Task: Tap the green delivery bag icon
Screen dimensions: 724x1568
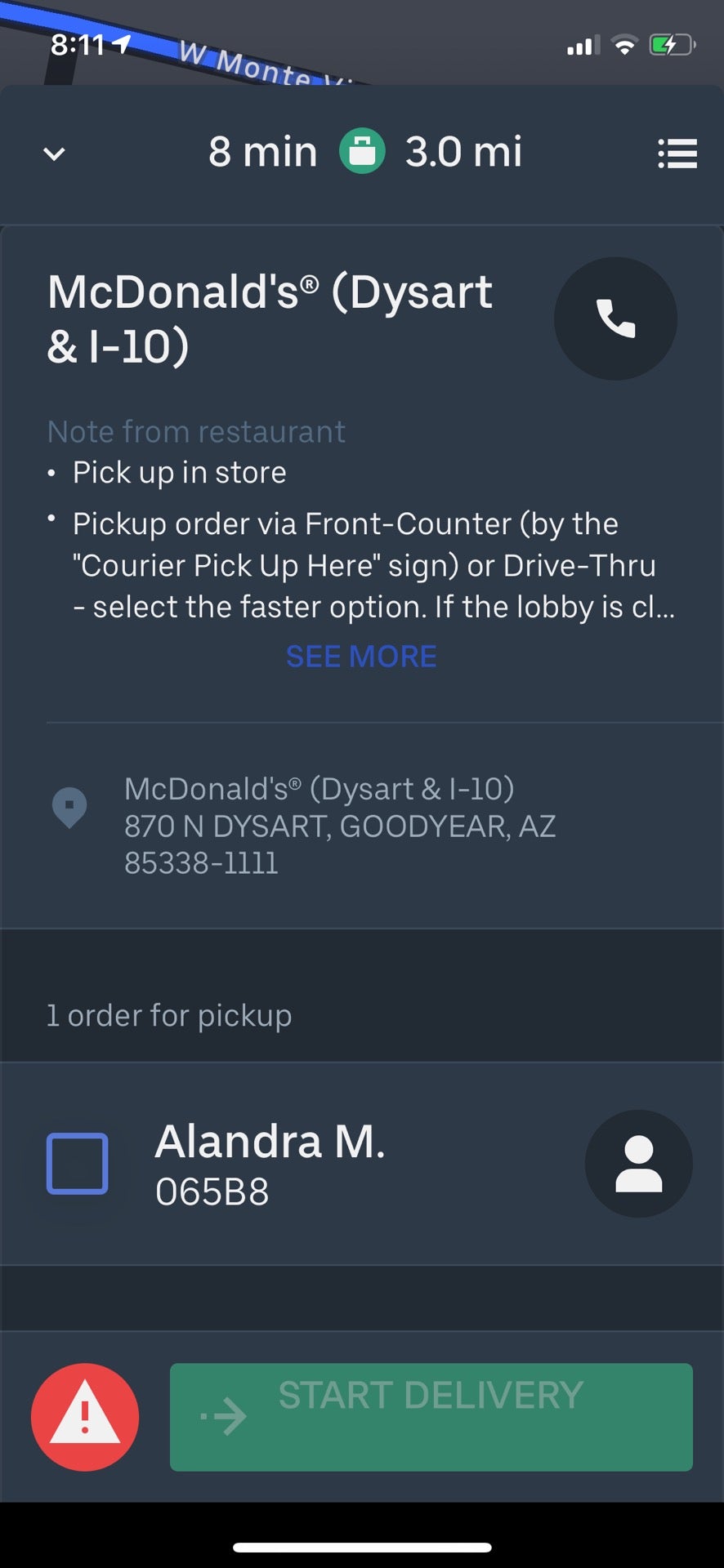Action: coord(360,152)
